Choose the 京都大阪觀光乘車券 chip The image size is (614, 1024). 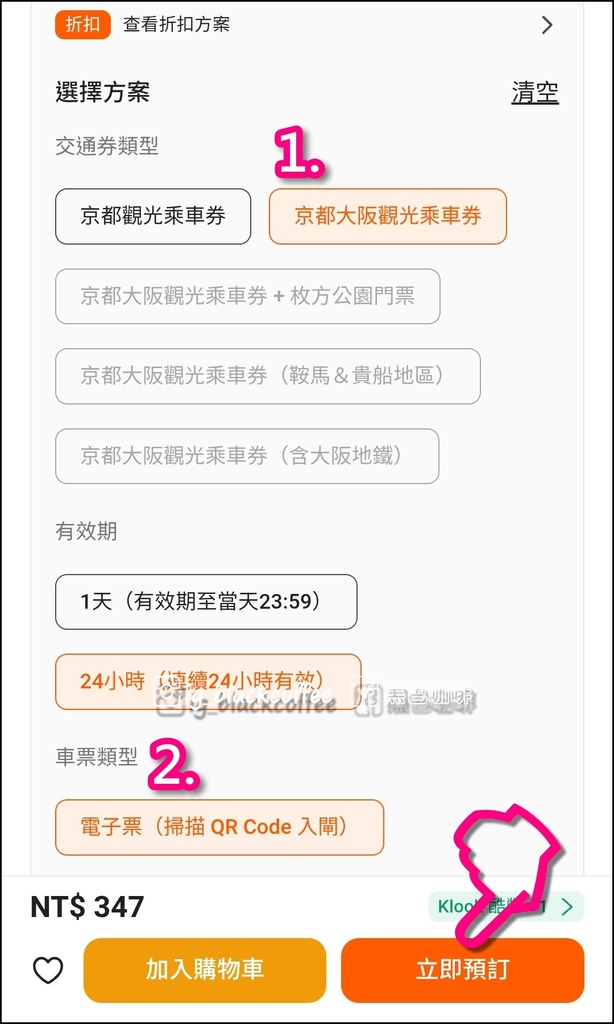coord(388,216)
